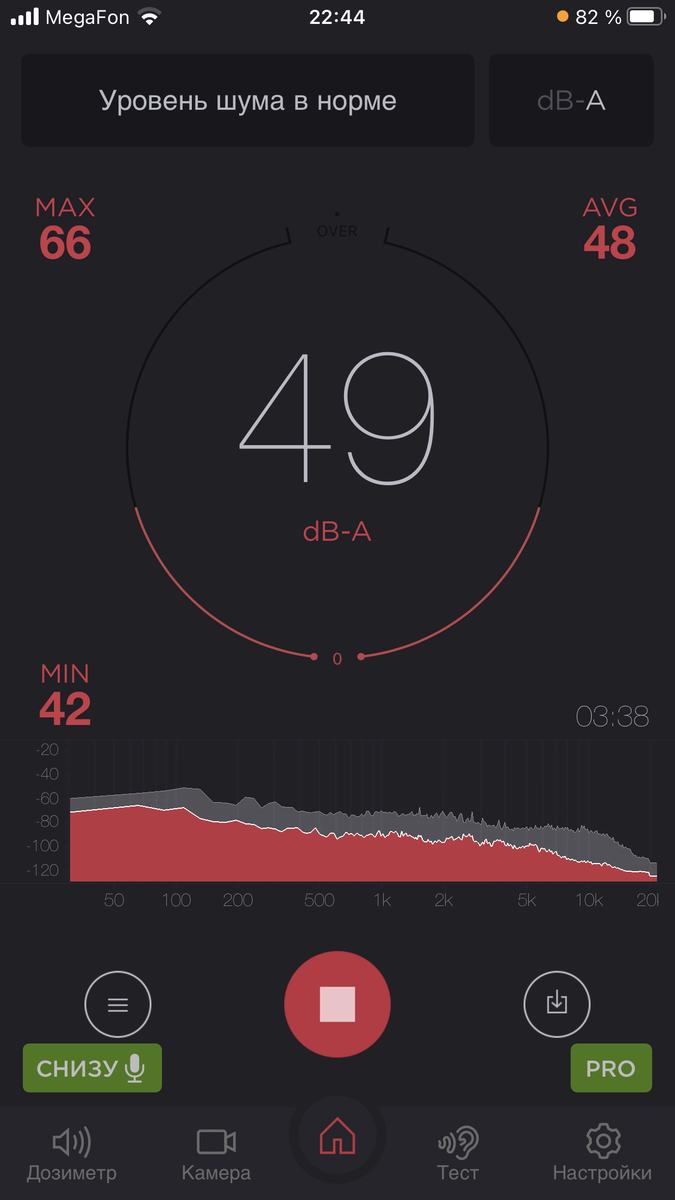
Task: Open the PRO upgrade button
Action: coord(611,1068)
